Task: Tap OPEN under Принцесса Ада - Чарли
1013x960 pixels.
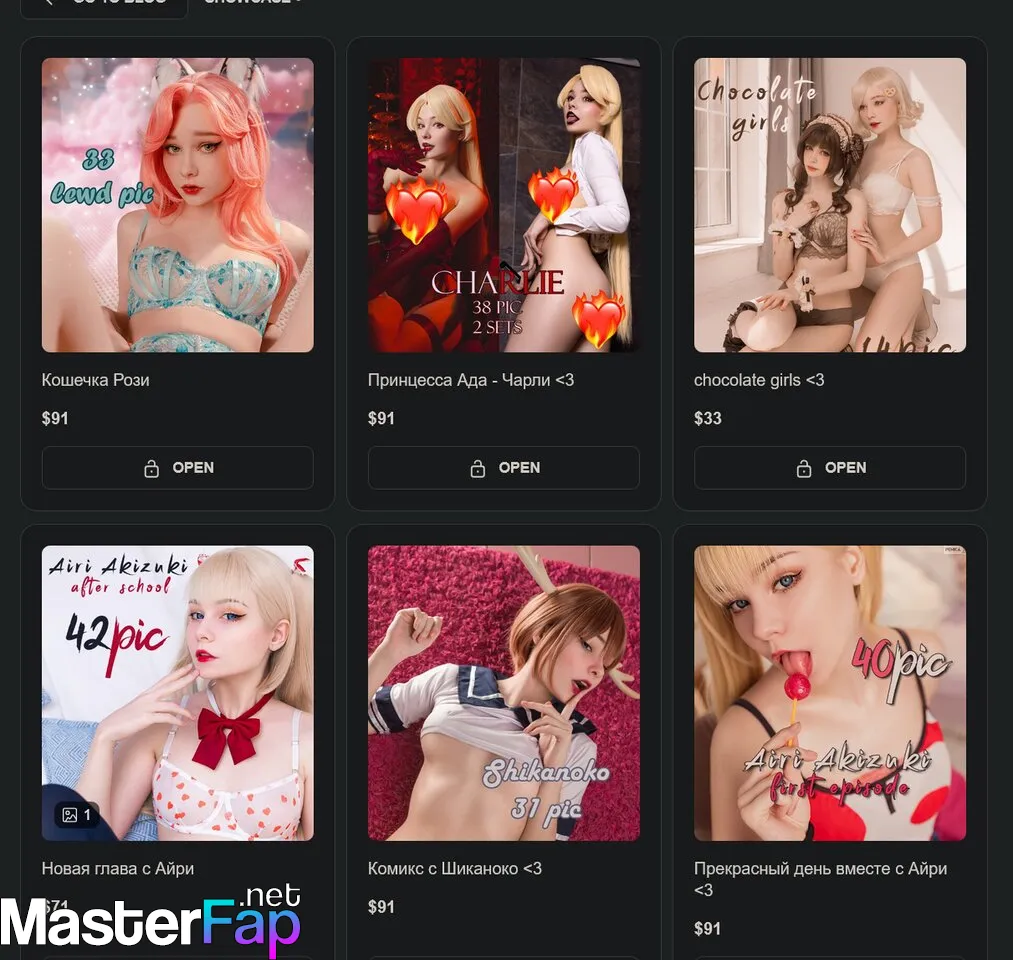Action: [x=503, y=468]
